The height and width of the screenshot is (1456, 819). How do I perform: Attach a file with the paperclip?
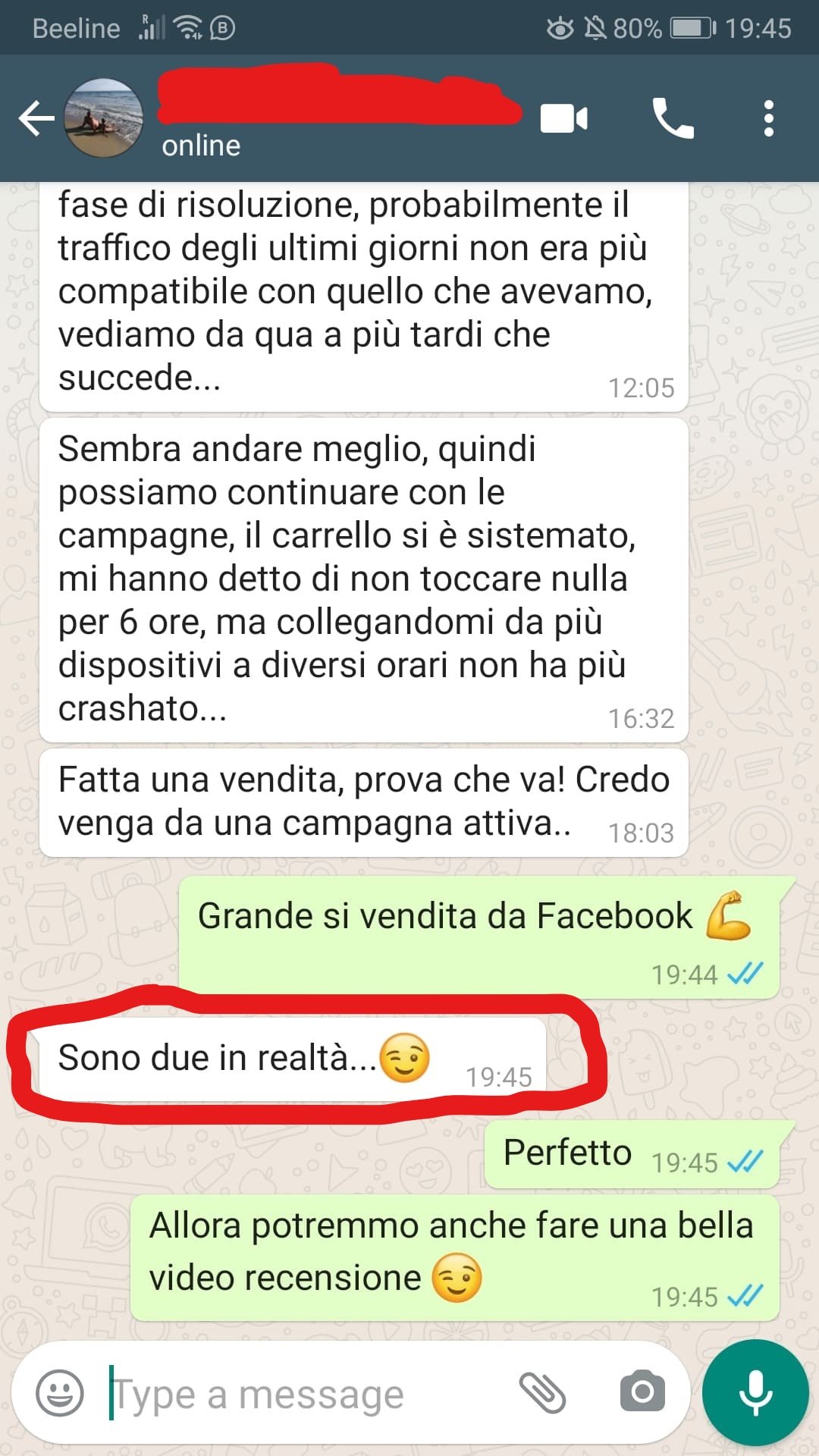pyautogui.click(x=542, y=1393)
